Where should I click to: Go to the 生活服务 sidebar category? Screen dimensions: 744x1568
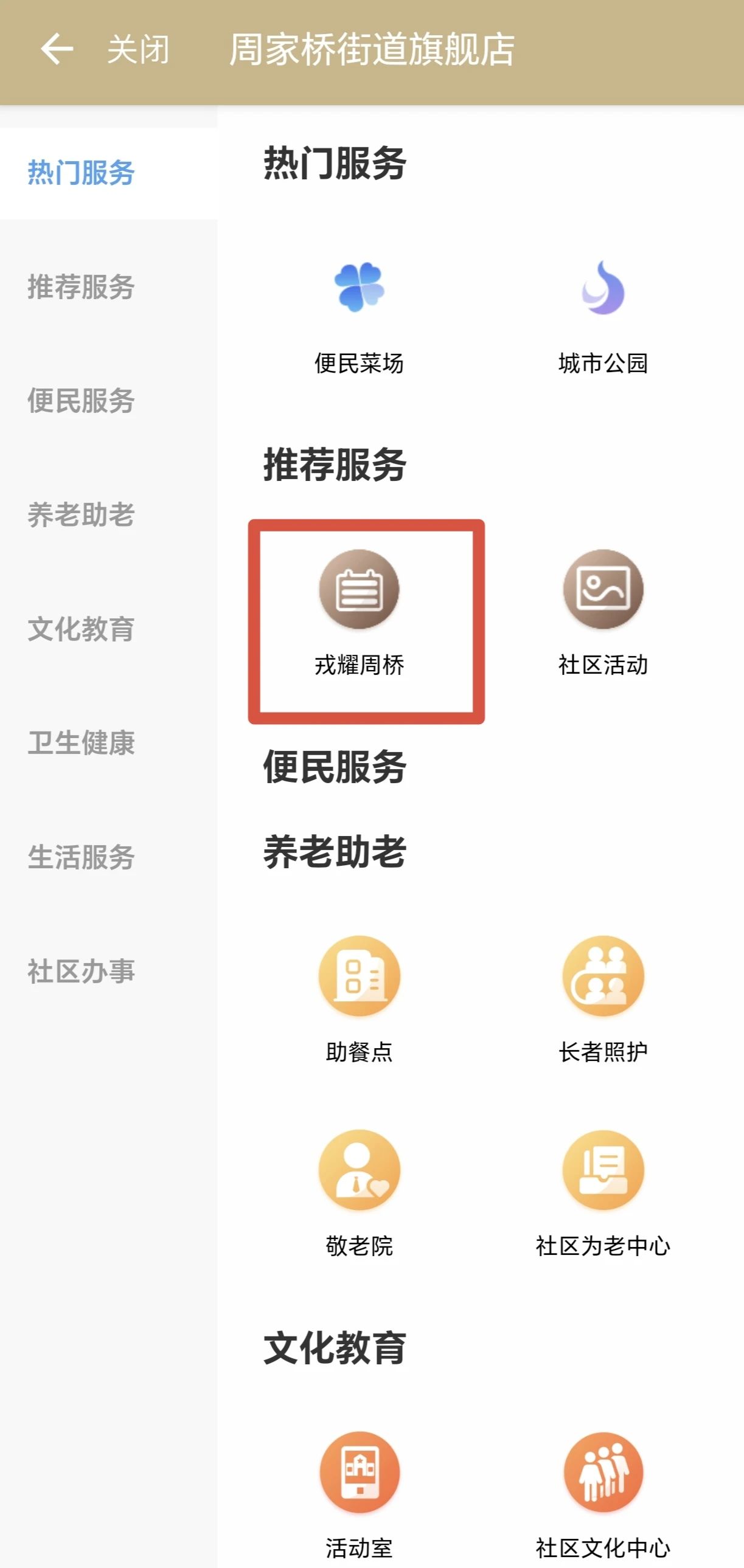pyautogui.click(x=81, y=857)
